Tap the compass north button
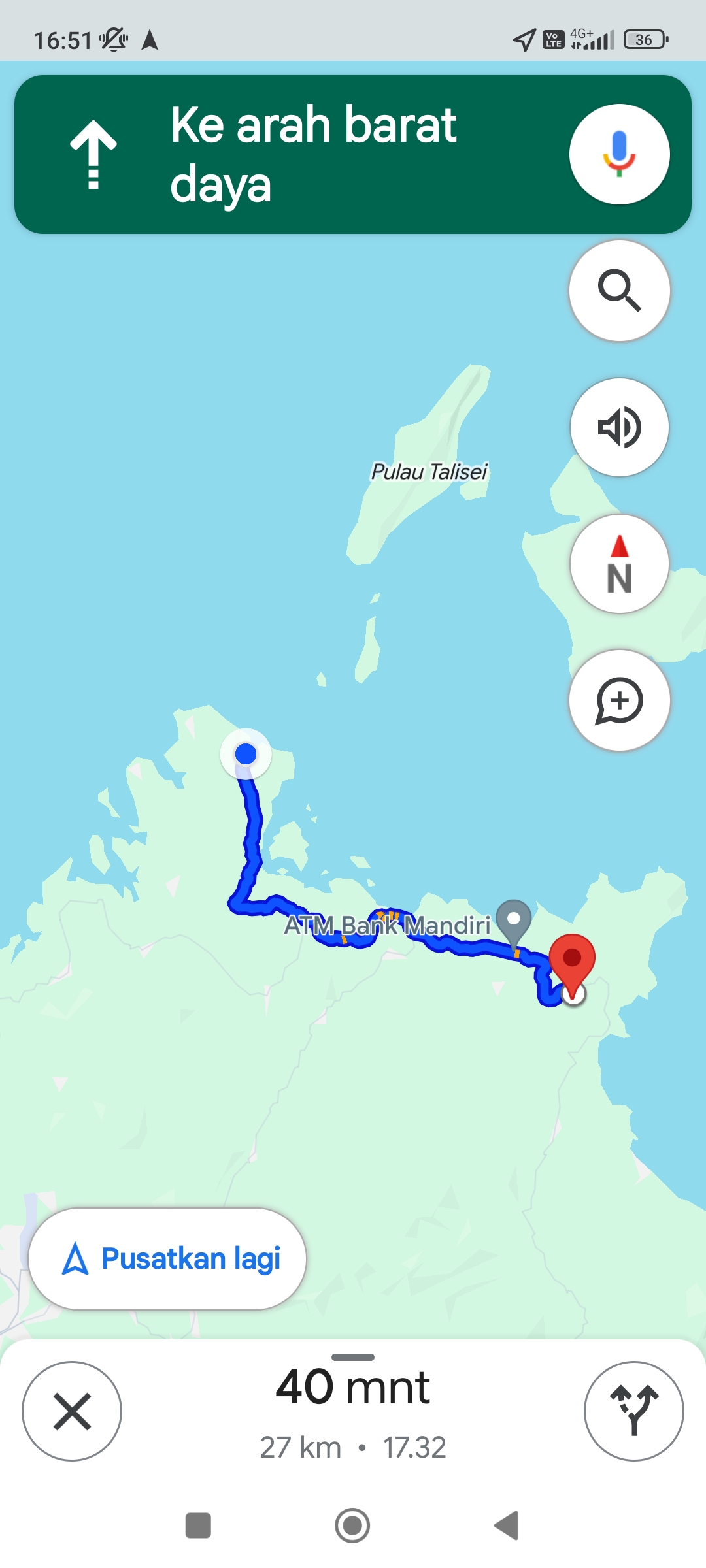The width and height of the screenshot is (706, 1568). (619, 564)
